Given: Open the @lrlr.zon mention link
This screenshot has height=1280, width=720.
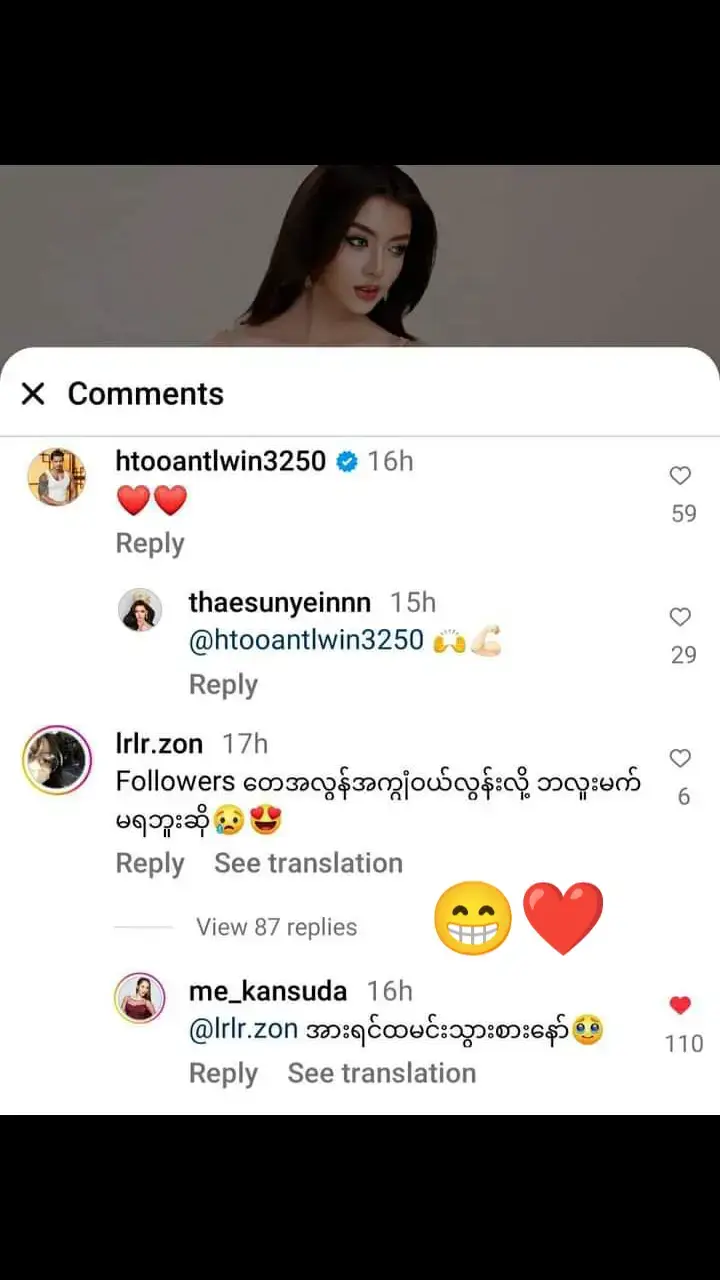Looking at the screenshot, I should click(x=243, y=1030).
